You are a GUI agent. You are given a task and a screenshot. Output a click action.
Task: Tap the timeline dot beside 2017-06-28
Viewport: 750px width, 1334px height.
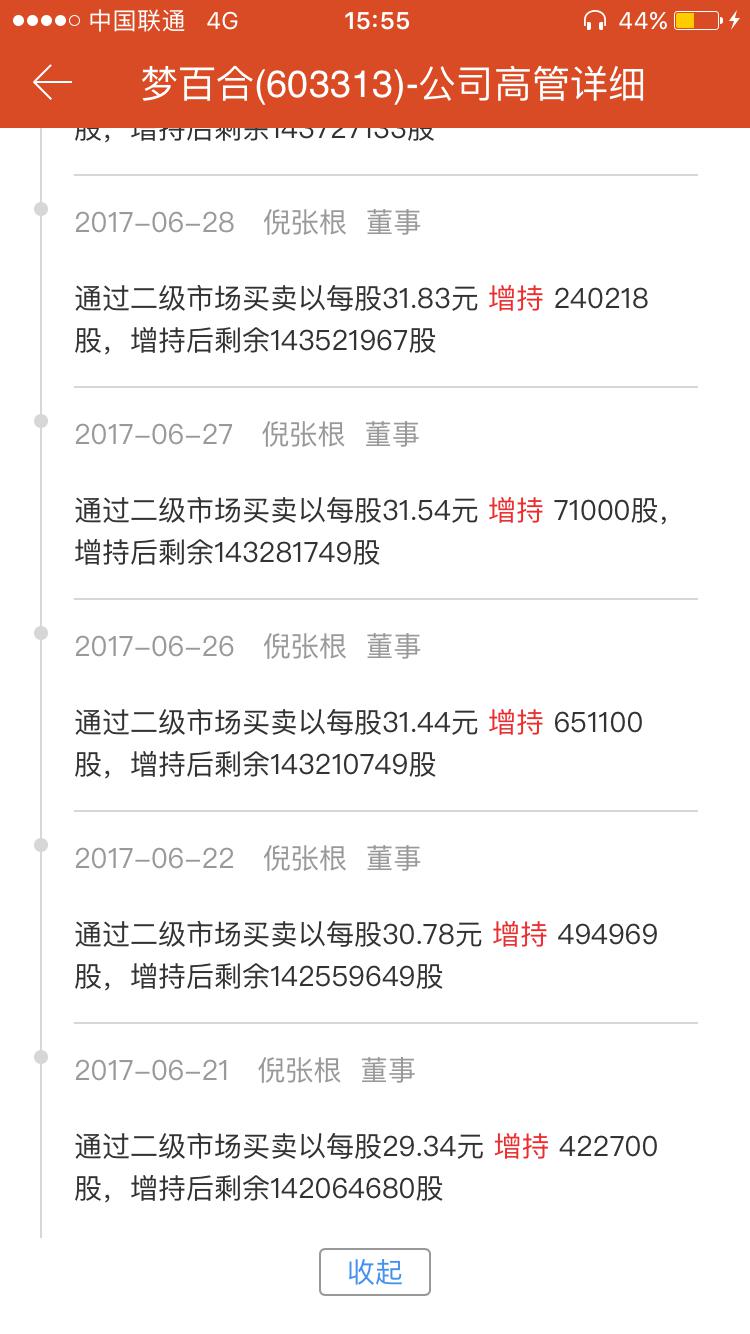40,210
